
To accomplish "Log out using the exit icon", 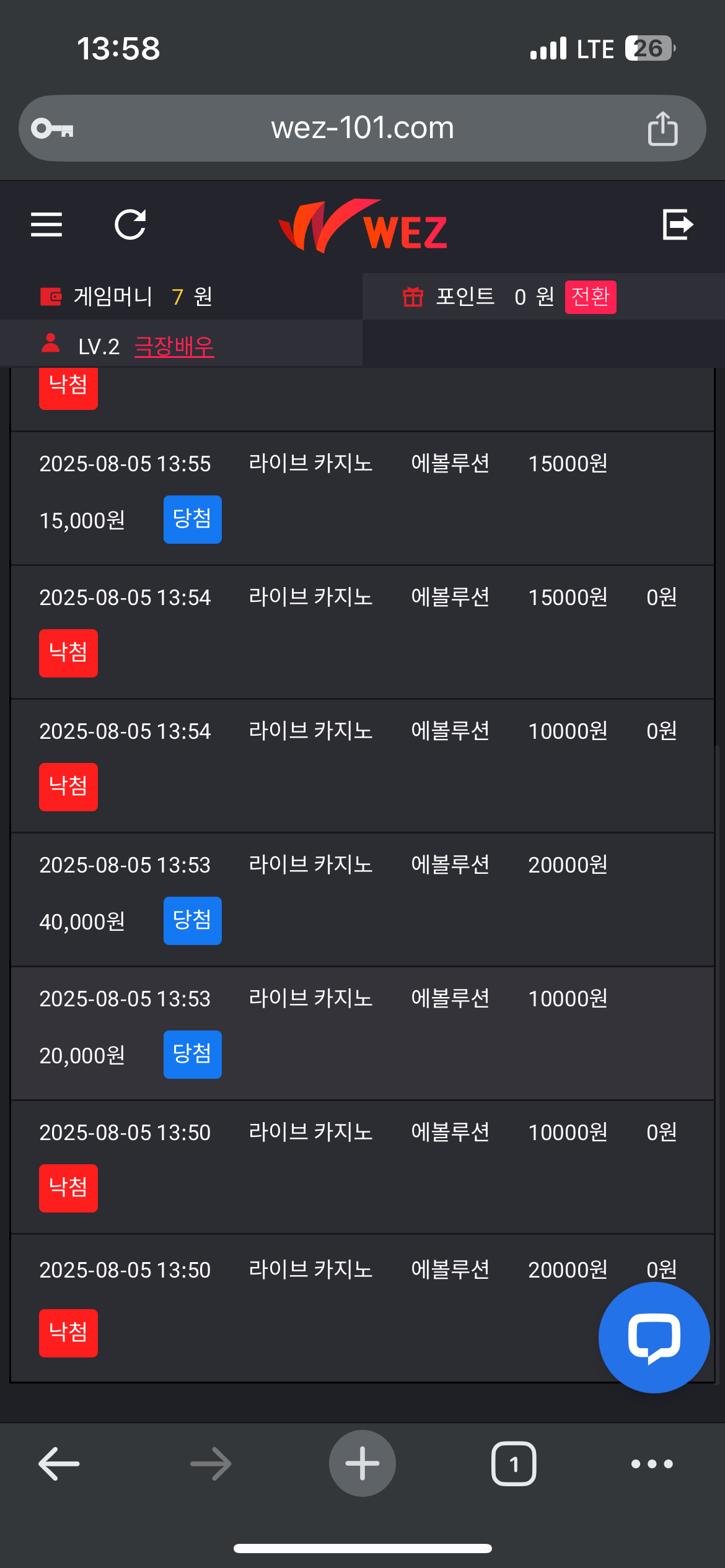I will [x=677, y=224].
